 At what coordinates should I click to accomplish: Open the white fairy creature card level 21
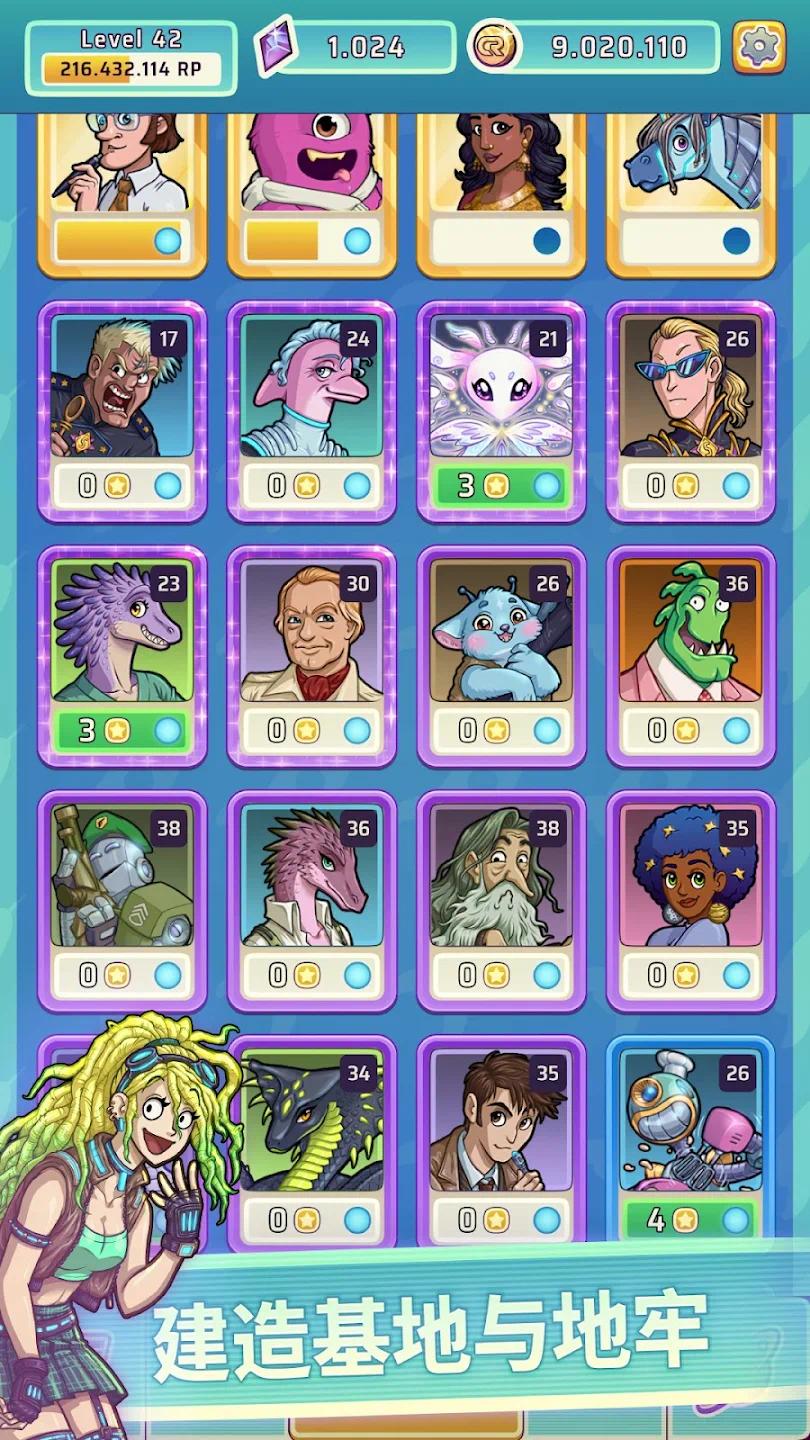pyautogui.click(x=501, y=411)
